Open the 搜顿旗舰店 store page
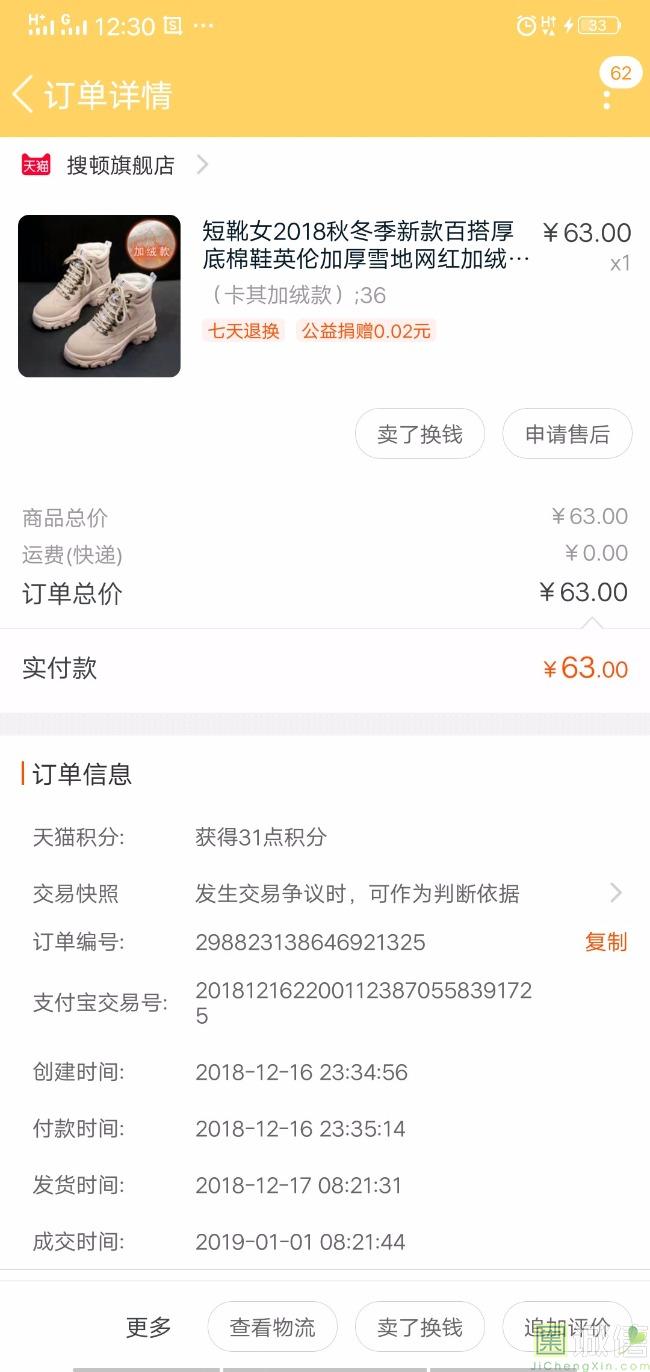This screenshot has height=1372, width=650. click(x=120, y=165)
